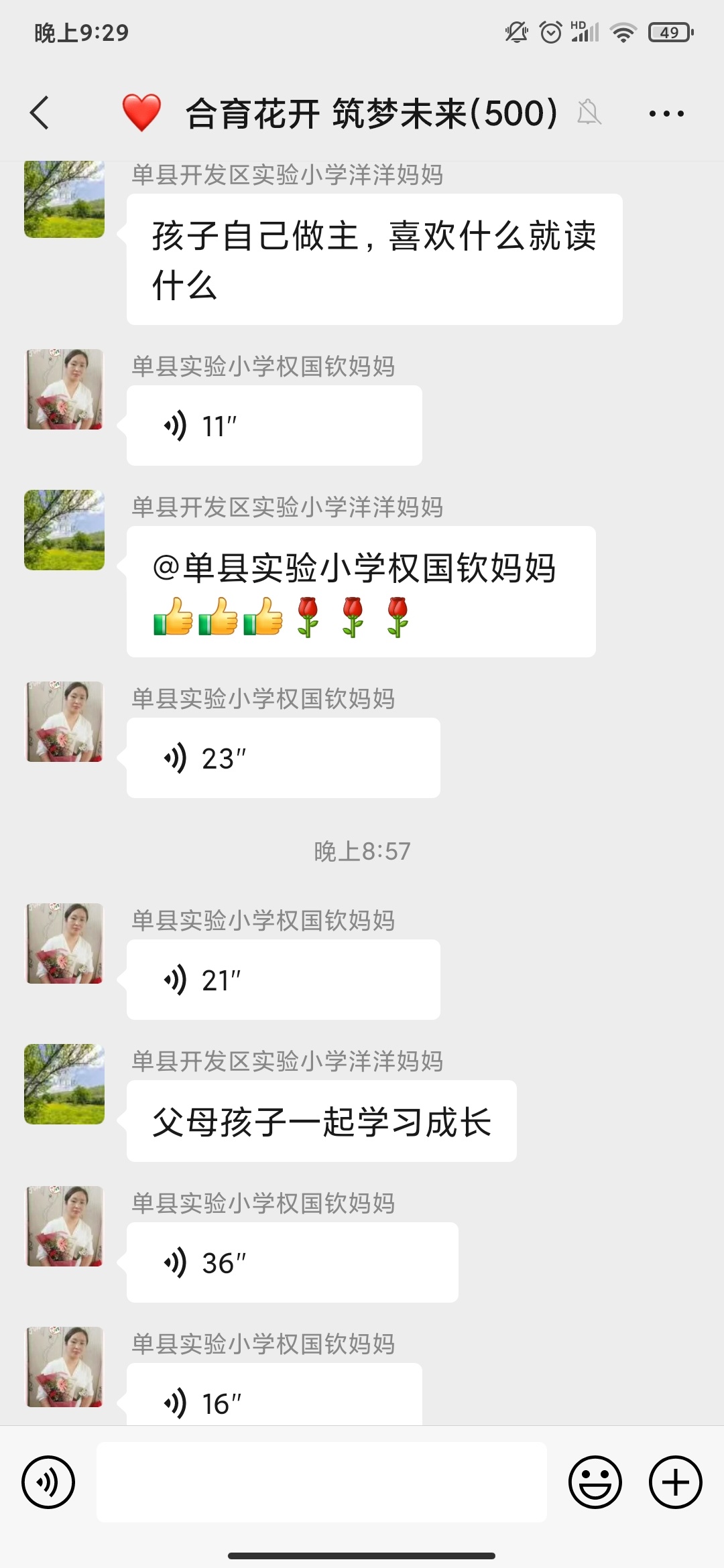The width and height of the screenshot is (724, 1568).
Task: Tap the muted notification bell icon in title bar
Action: point(589,113)
